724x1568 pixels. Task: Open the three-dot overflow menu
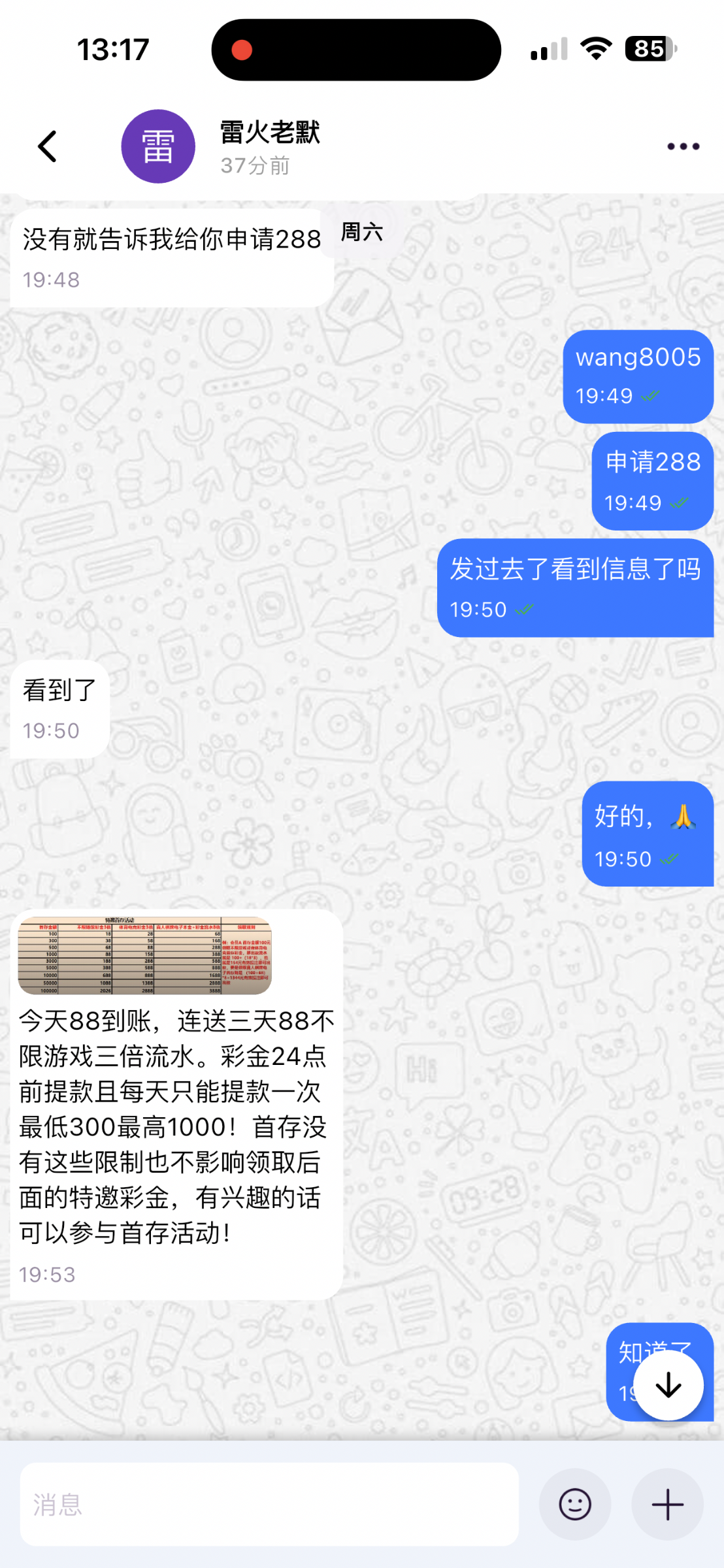coord(683,146)
